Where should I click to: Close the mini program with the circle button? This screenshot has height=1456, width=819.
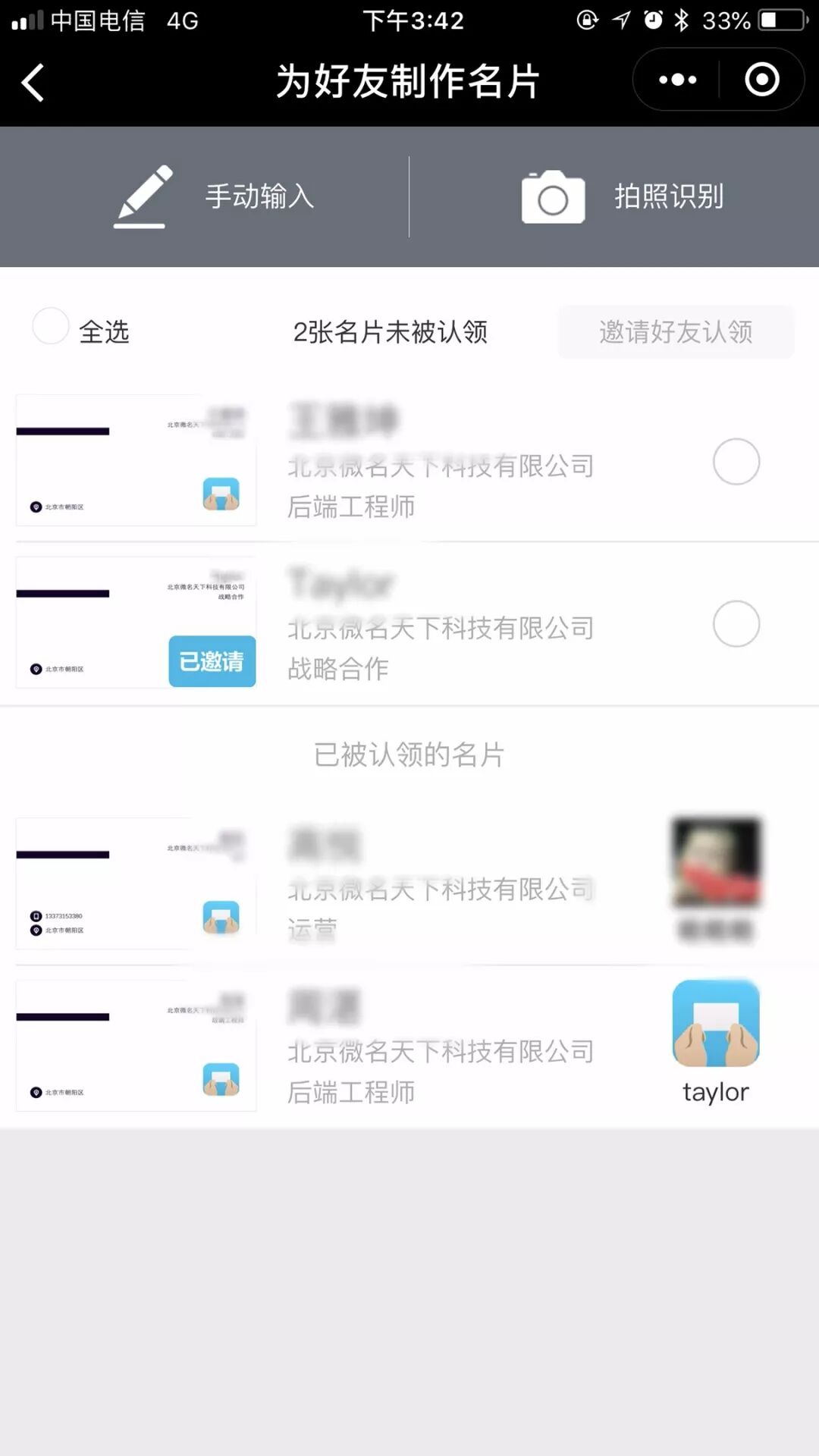pyautogui.click(x=761, y=80)
